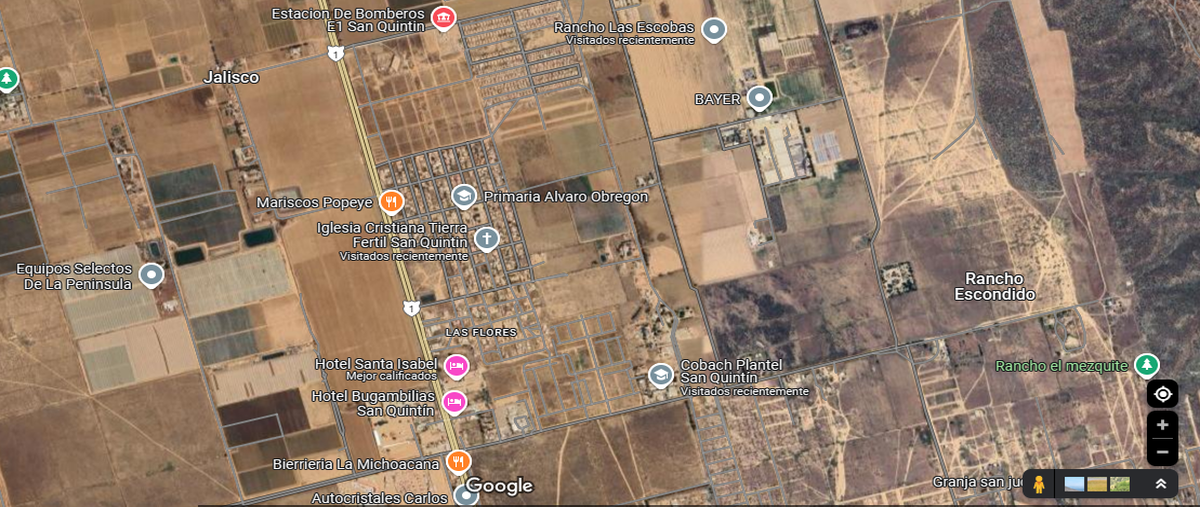The image size is (1200, 507).
Task: Center map on my location
Action: coord(1162,394)
